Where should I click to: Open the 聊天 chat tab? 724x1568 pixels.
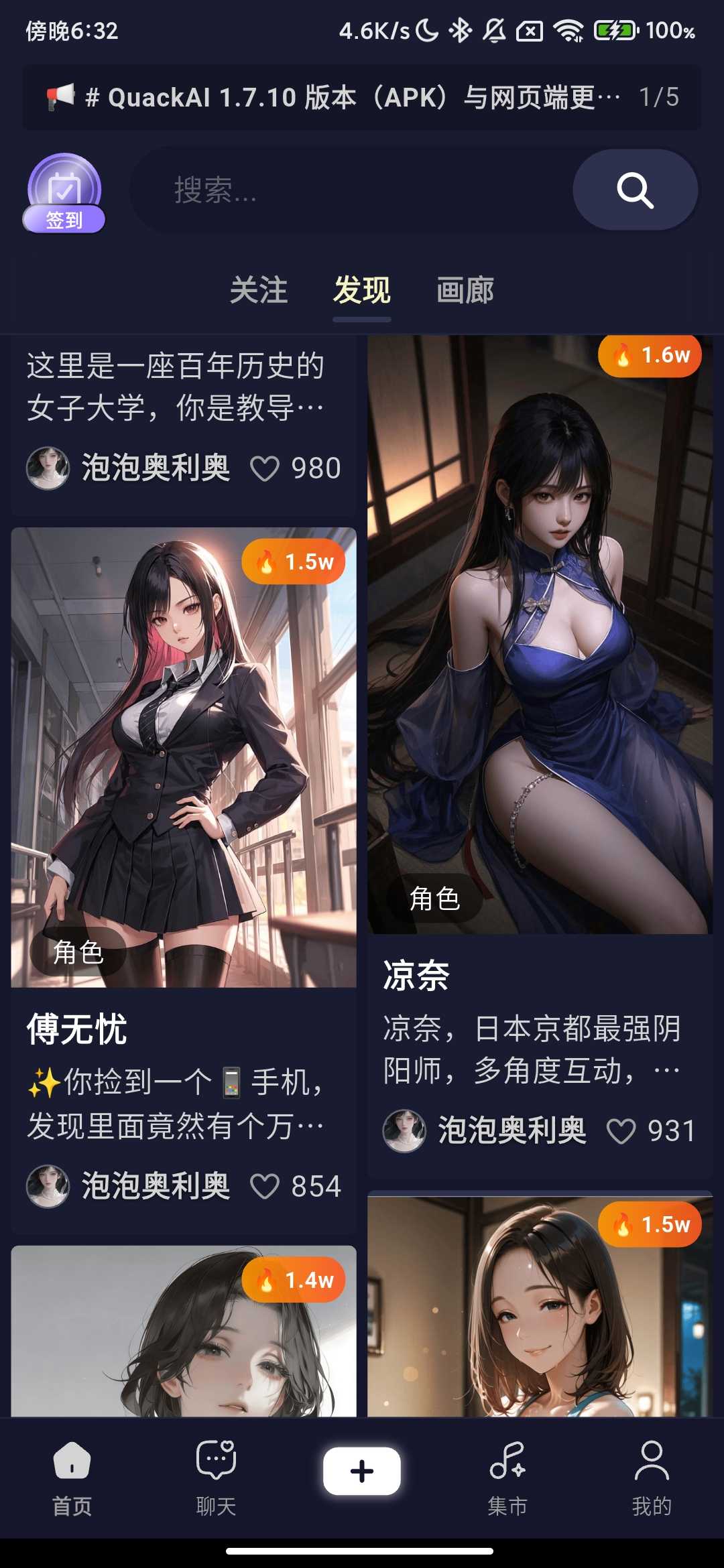[x=216, y=1478]
